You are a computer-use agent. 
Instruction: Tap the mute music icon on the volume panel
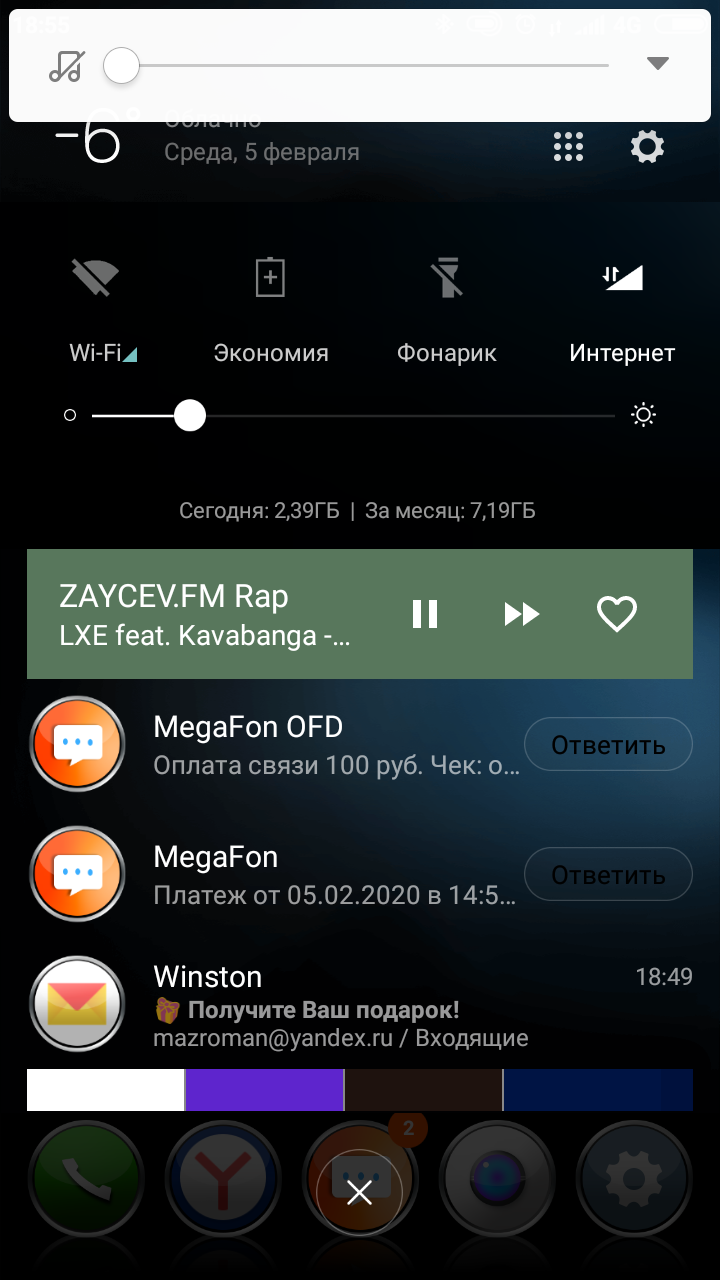click(66, 66)
